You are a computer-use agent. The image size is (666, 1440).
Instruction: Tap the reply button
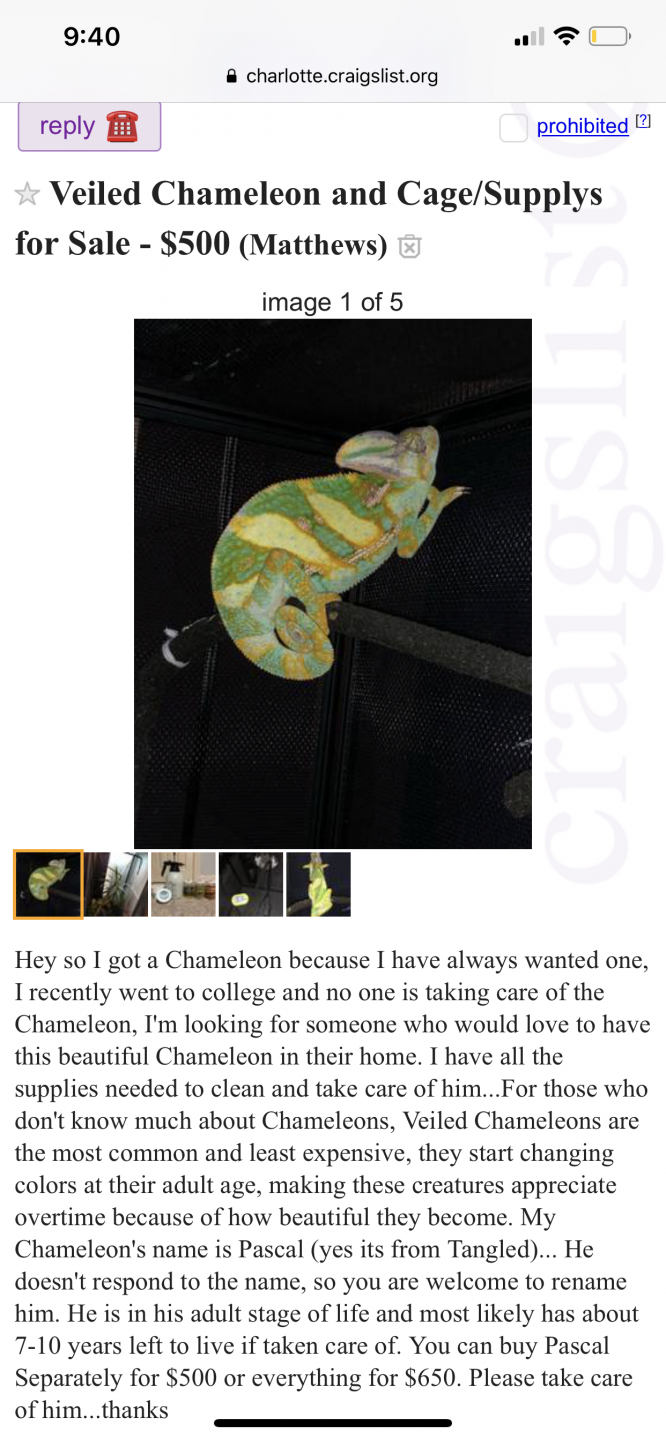[89, 127]
